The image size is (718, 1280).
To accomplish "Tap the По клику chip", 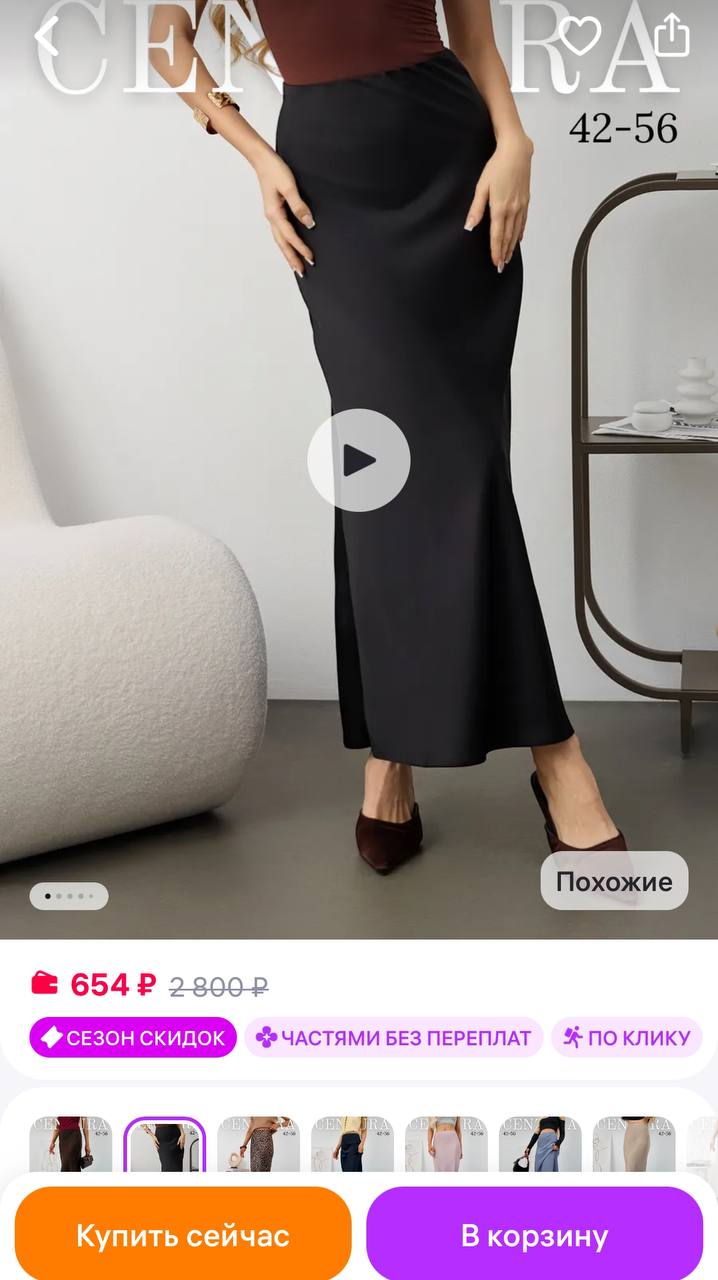I will coord(627,1038).
